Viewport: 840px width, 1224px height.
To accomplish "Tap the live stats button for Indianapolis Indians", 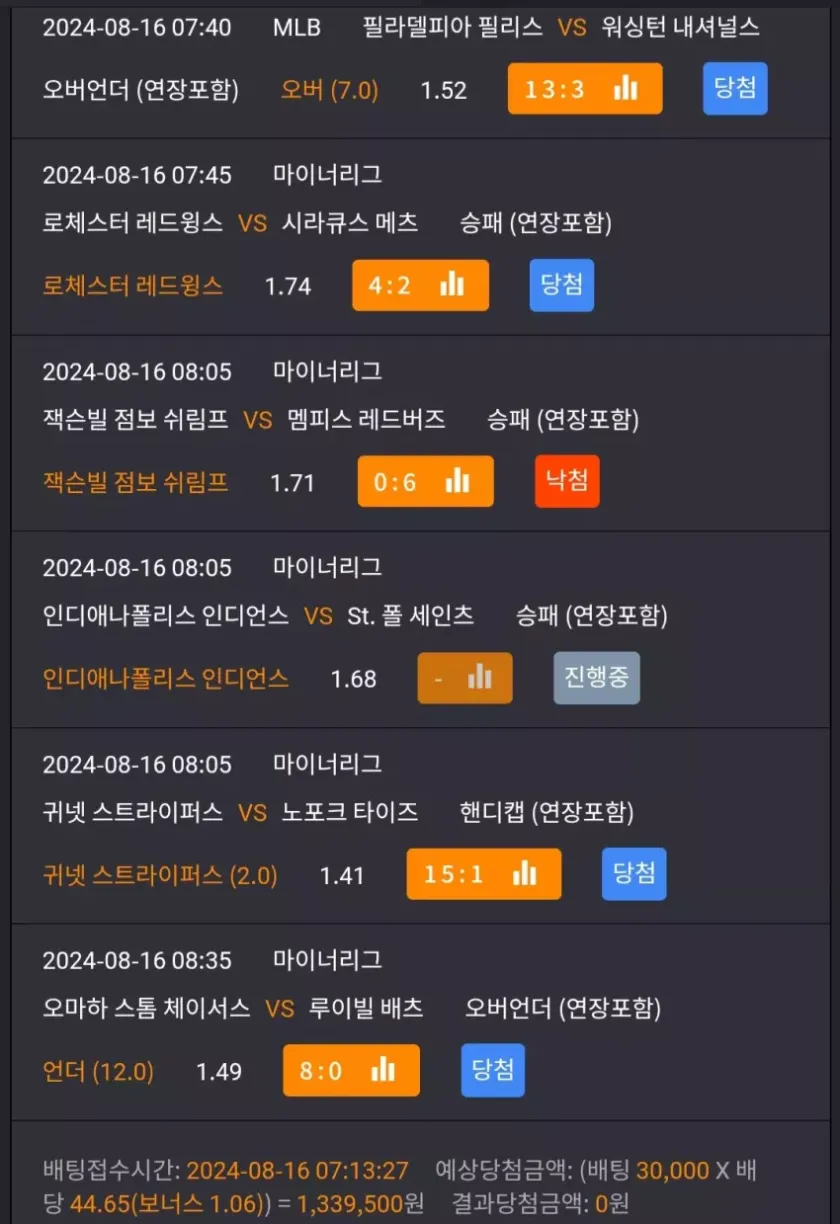I will pos(465,678).
